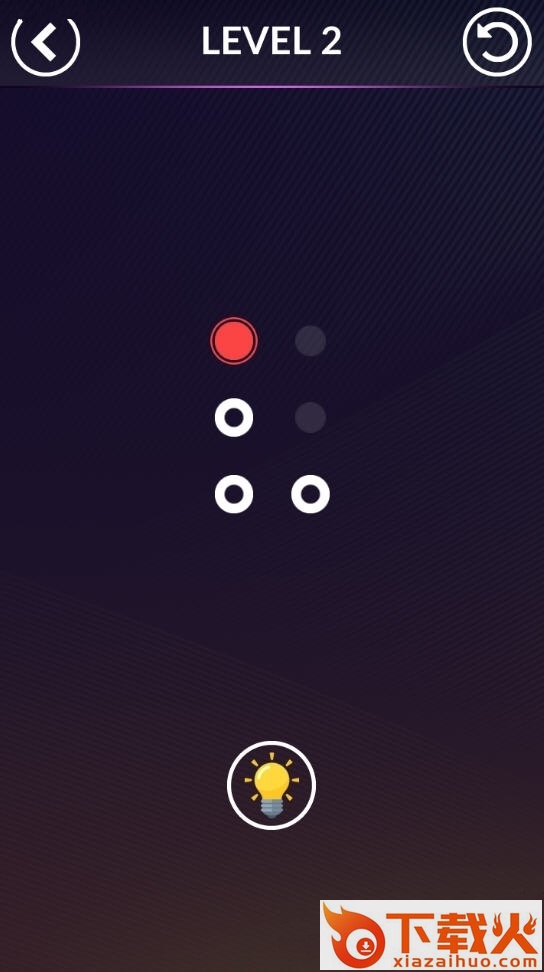Get a hint with the lightbulb button

point(271,785)
